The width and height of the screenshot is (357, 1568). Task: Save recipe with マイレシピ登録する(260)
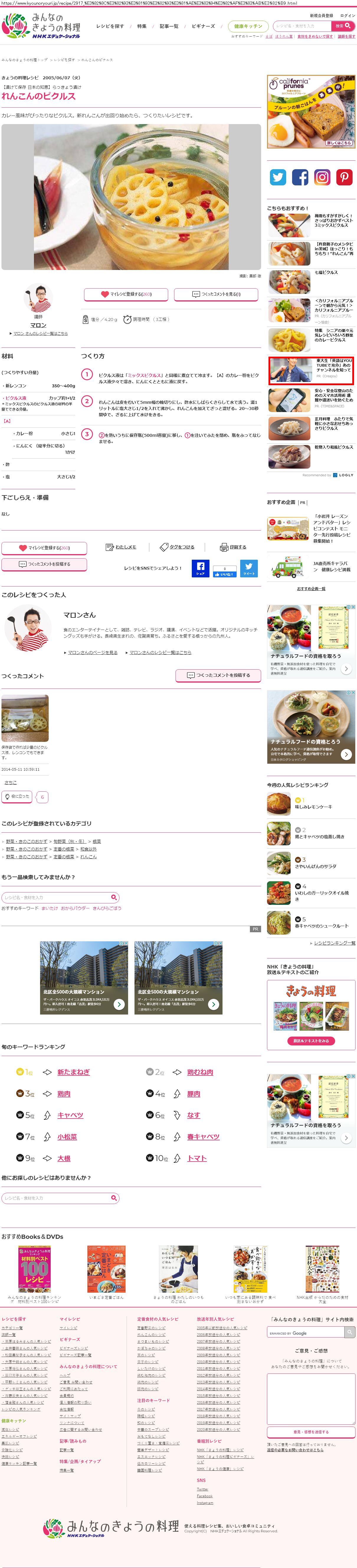126,294
